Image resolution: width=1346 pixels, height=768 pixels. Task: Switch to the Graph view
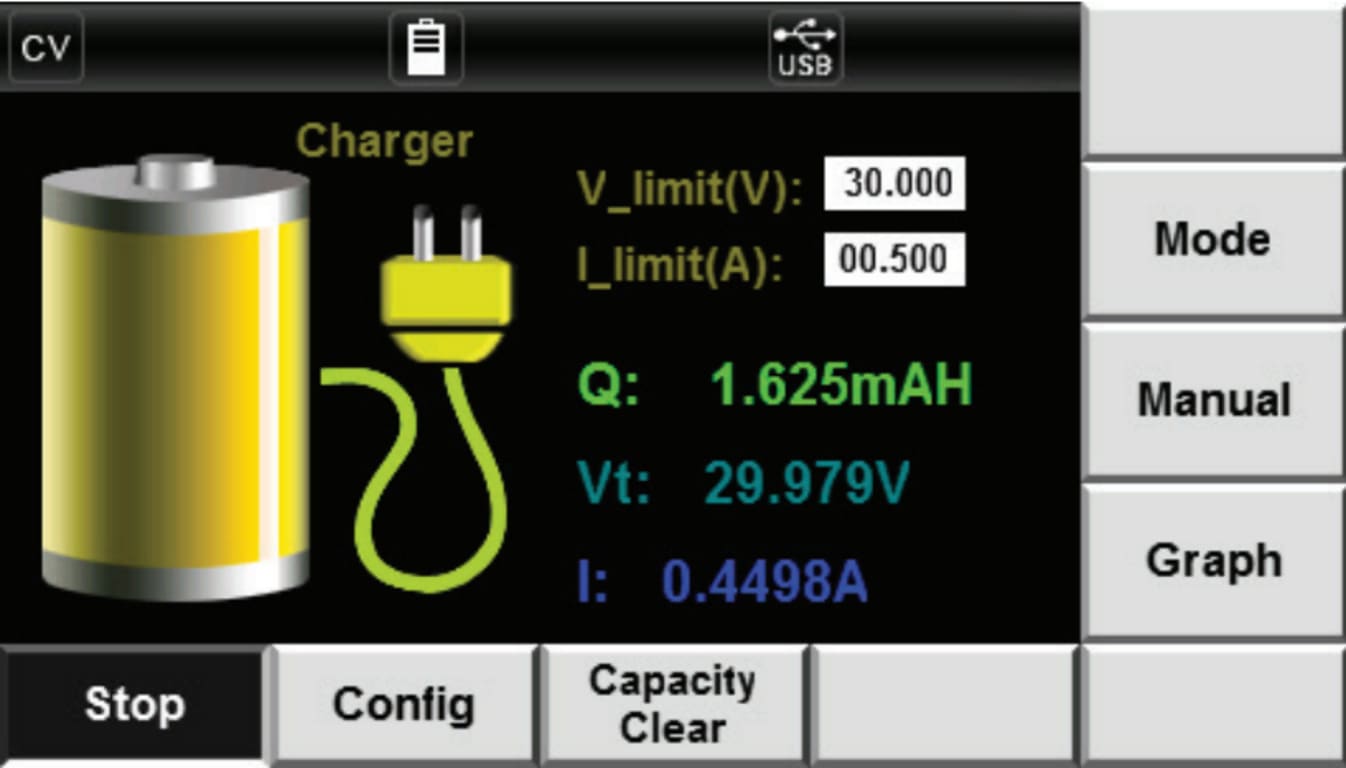point(1212,560)
